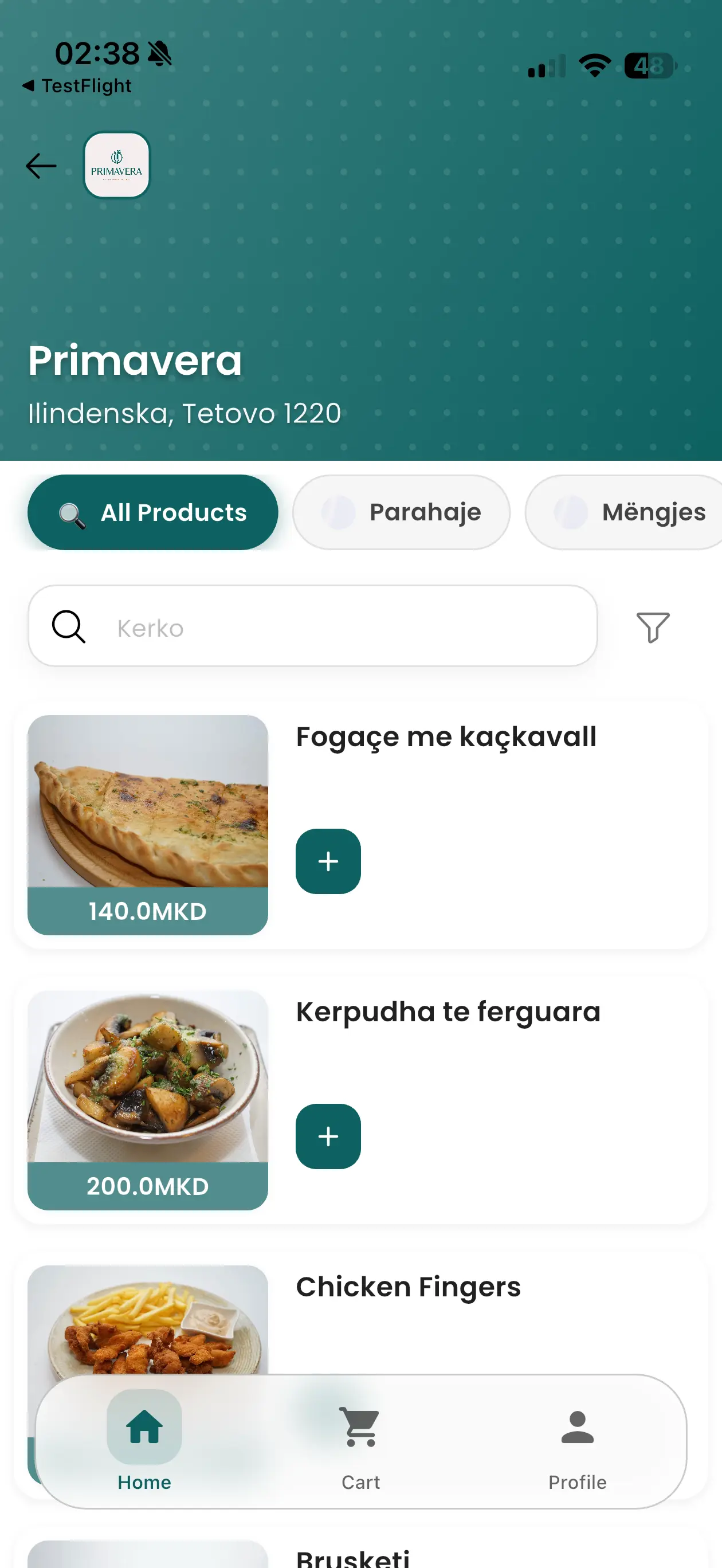Tap the back arrow to leave Primavera

[40, 165]
